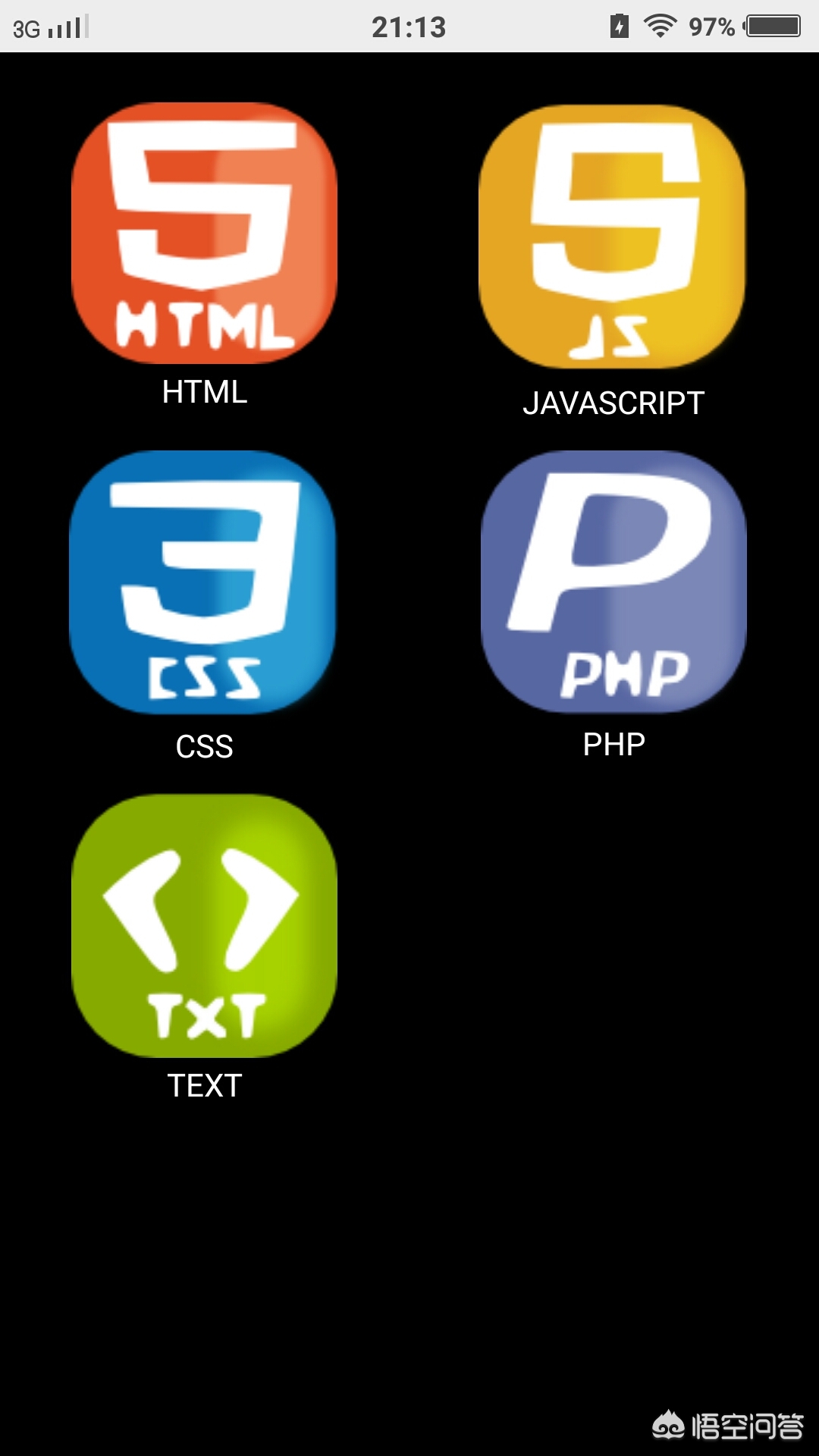Tap the TEXT file icon

point(204,925)
